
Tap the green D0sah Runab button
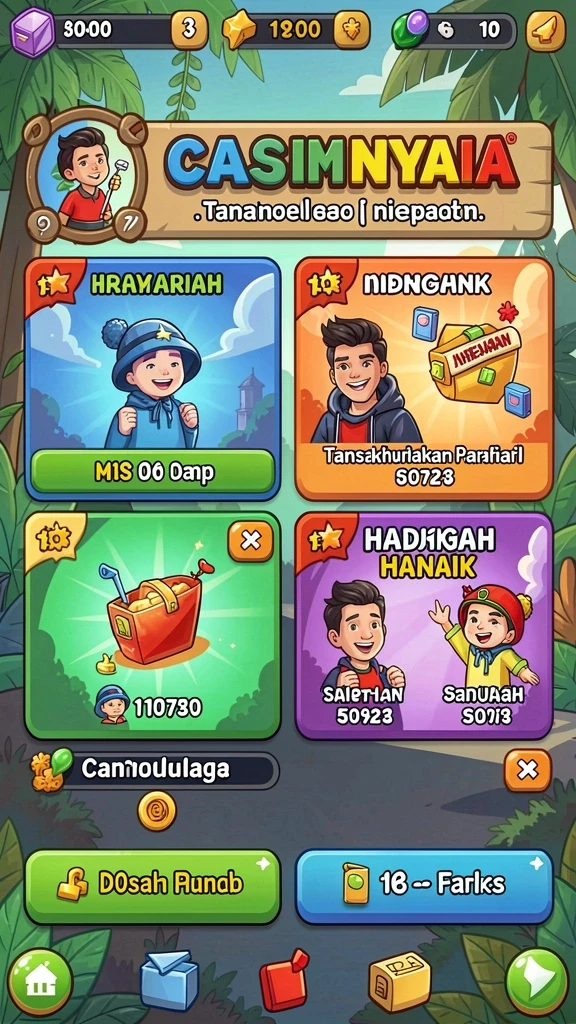click(x=153, y=886)
